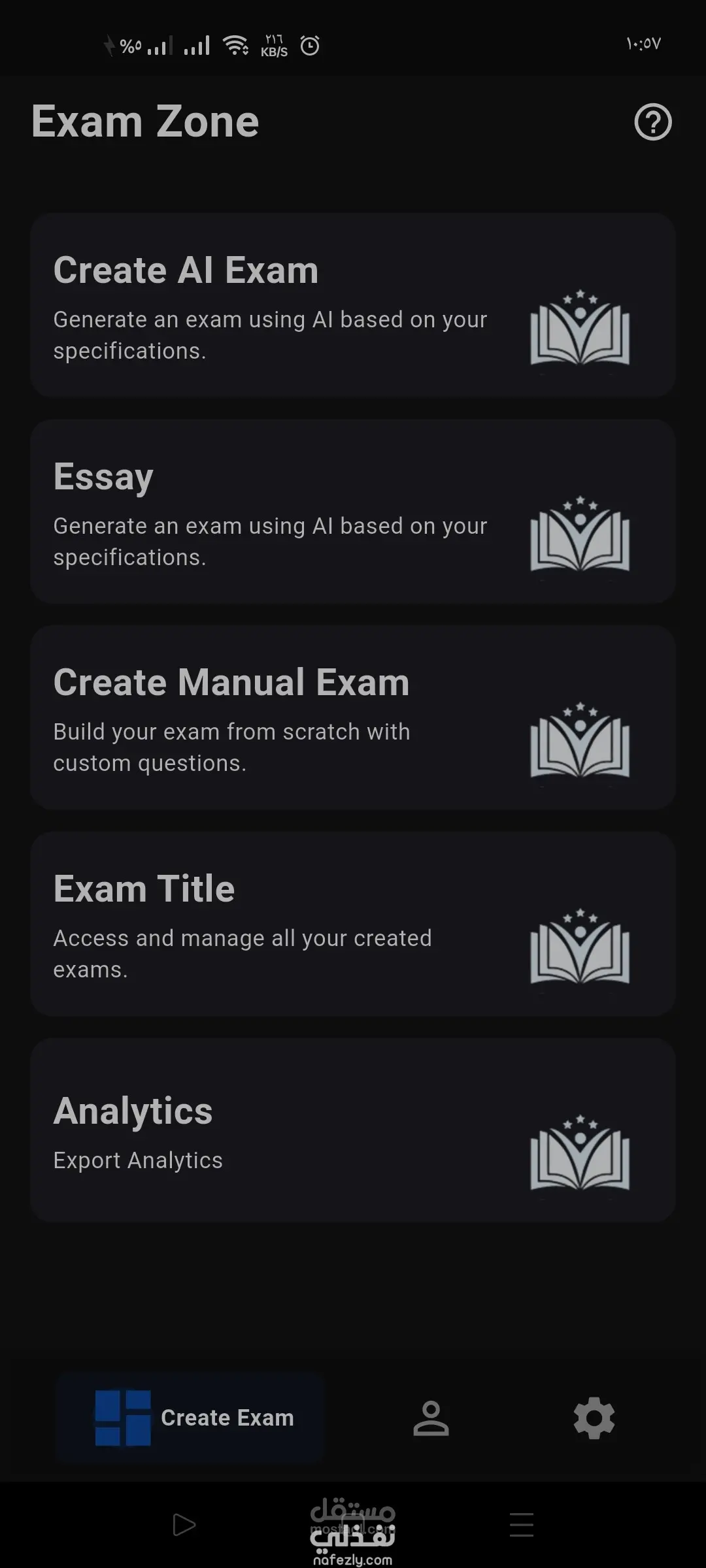Click the book logo on Analytics card
The image size is (706, 1568).
[x=579, y=1155]
